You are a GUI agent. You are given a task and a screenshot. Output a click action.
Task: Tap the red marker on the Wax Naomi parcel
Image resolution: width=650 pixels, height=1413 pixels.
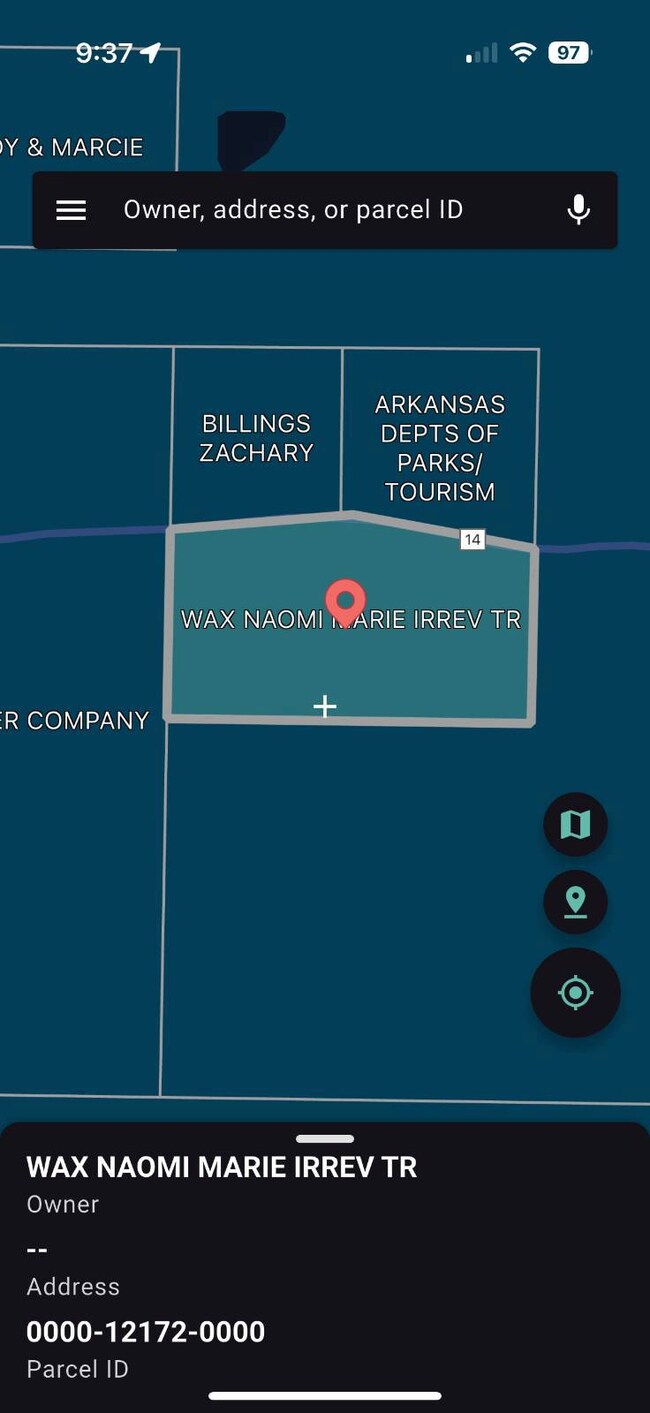point(345,601)
